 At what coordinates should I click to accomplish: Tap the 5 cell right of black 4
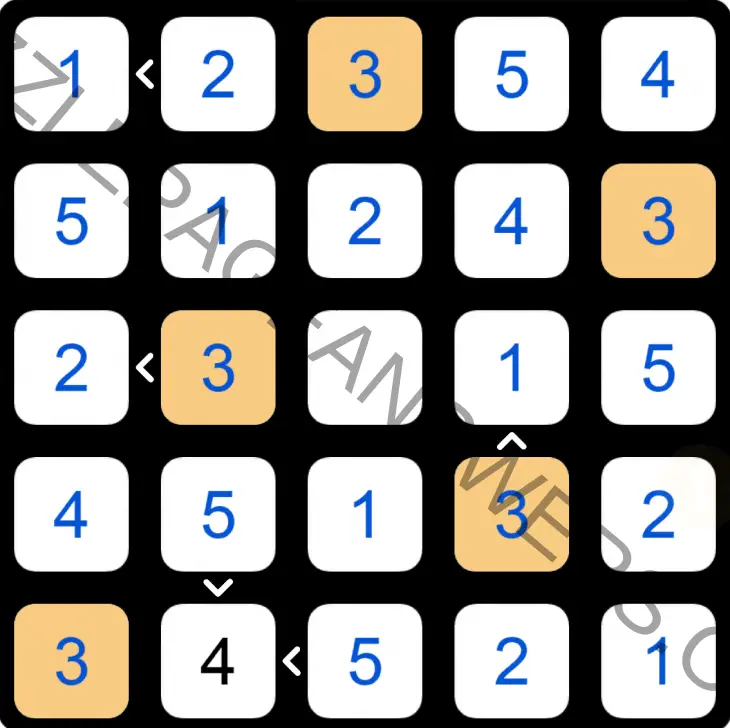tap(364, 661)
